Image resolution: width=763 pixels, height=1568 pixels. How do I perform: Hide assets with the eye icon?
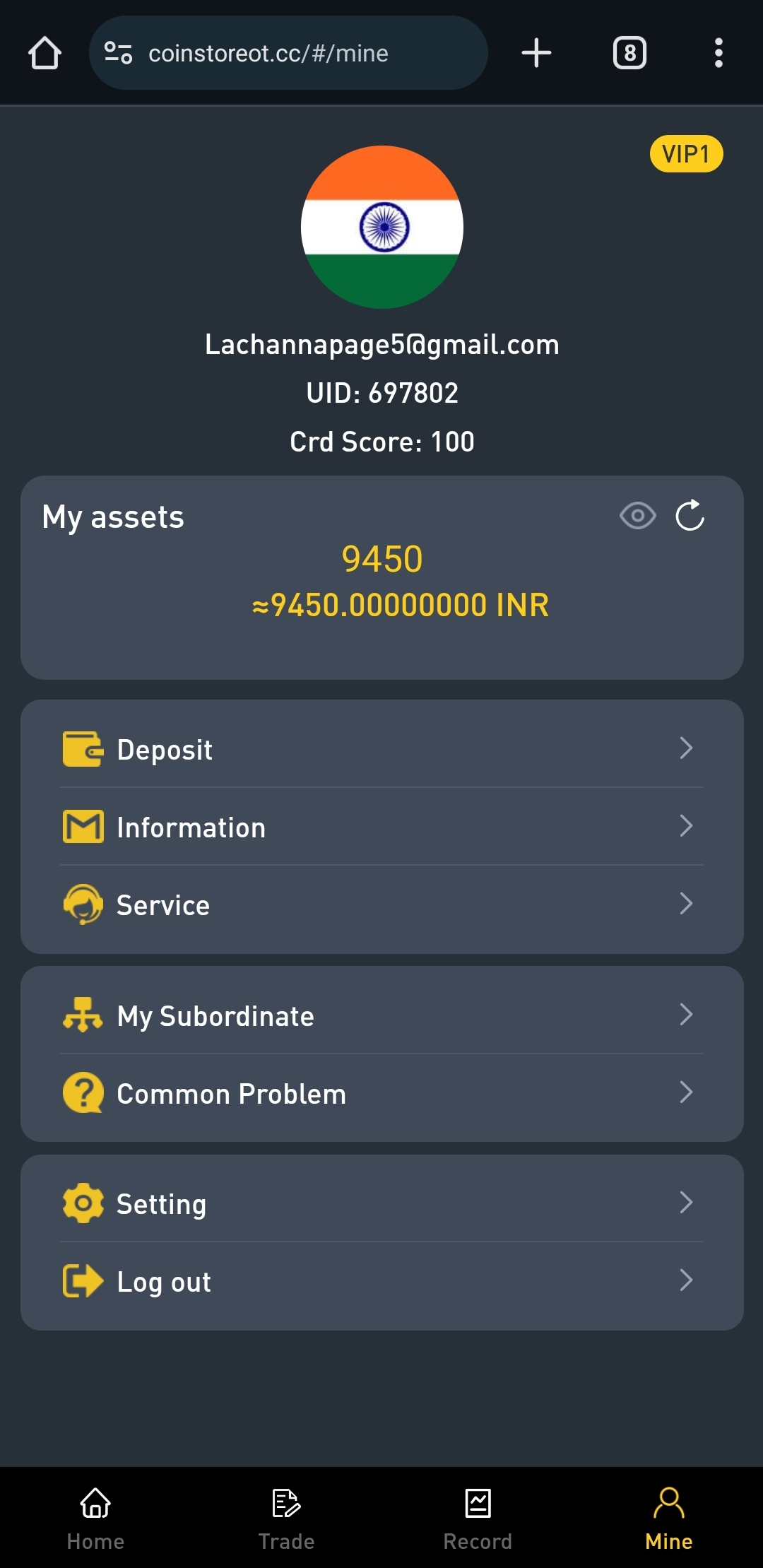[637, 516]
